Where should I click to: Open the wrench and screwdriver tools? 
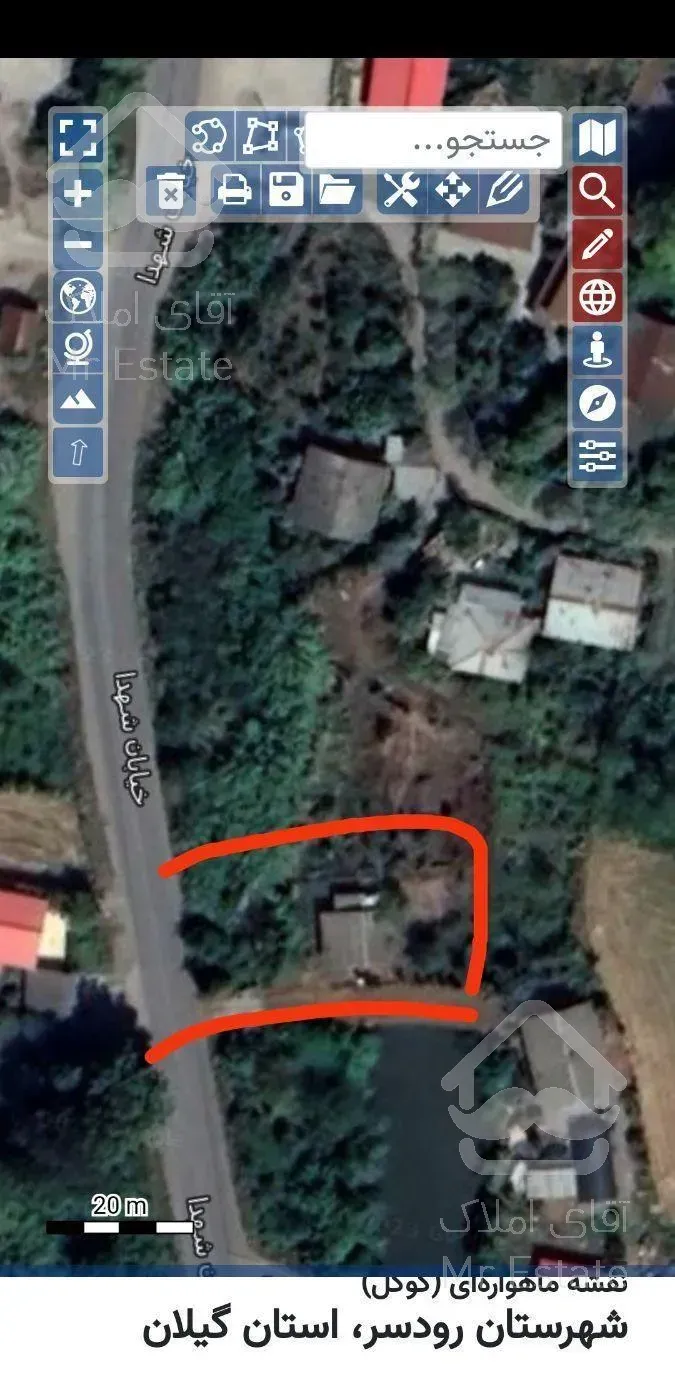(x=401, y=189)
